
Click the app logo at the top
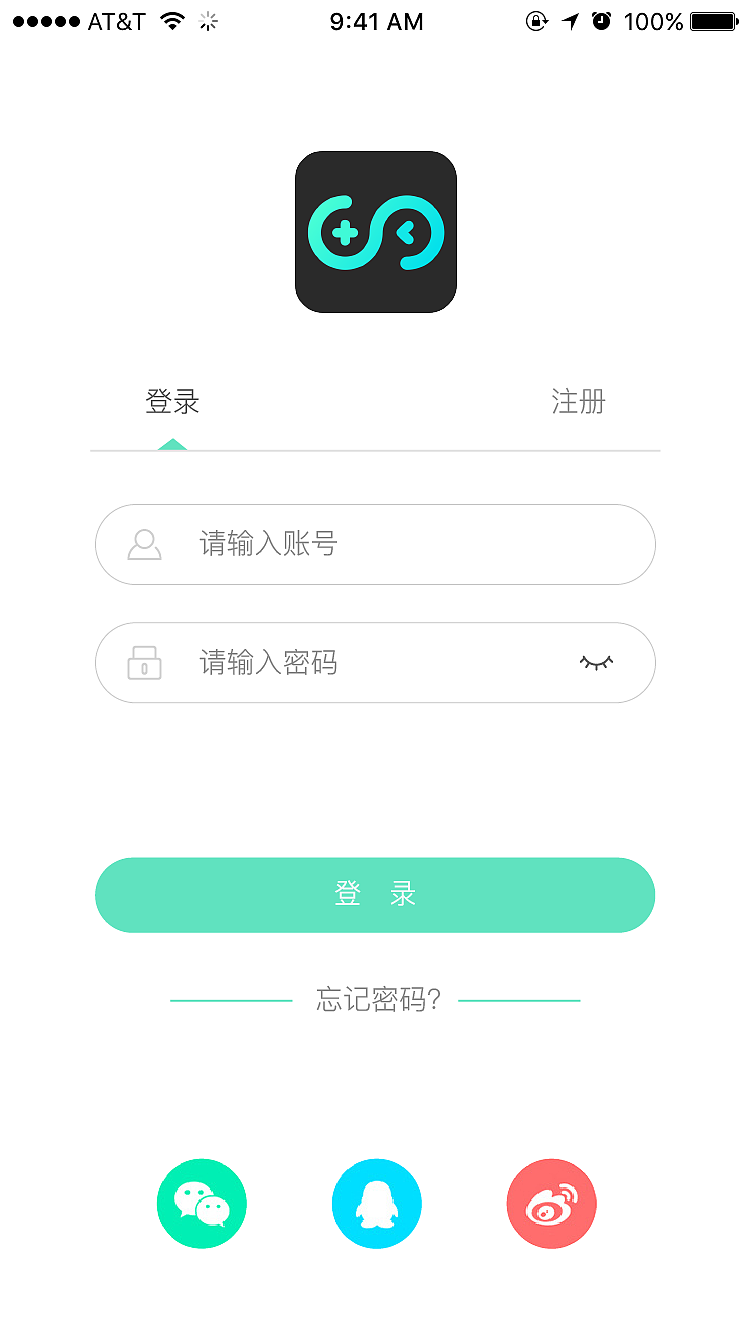[x=376, y=231]
